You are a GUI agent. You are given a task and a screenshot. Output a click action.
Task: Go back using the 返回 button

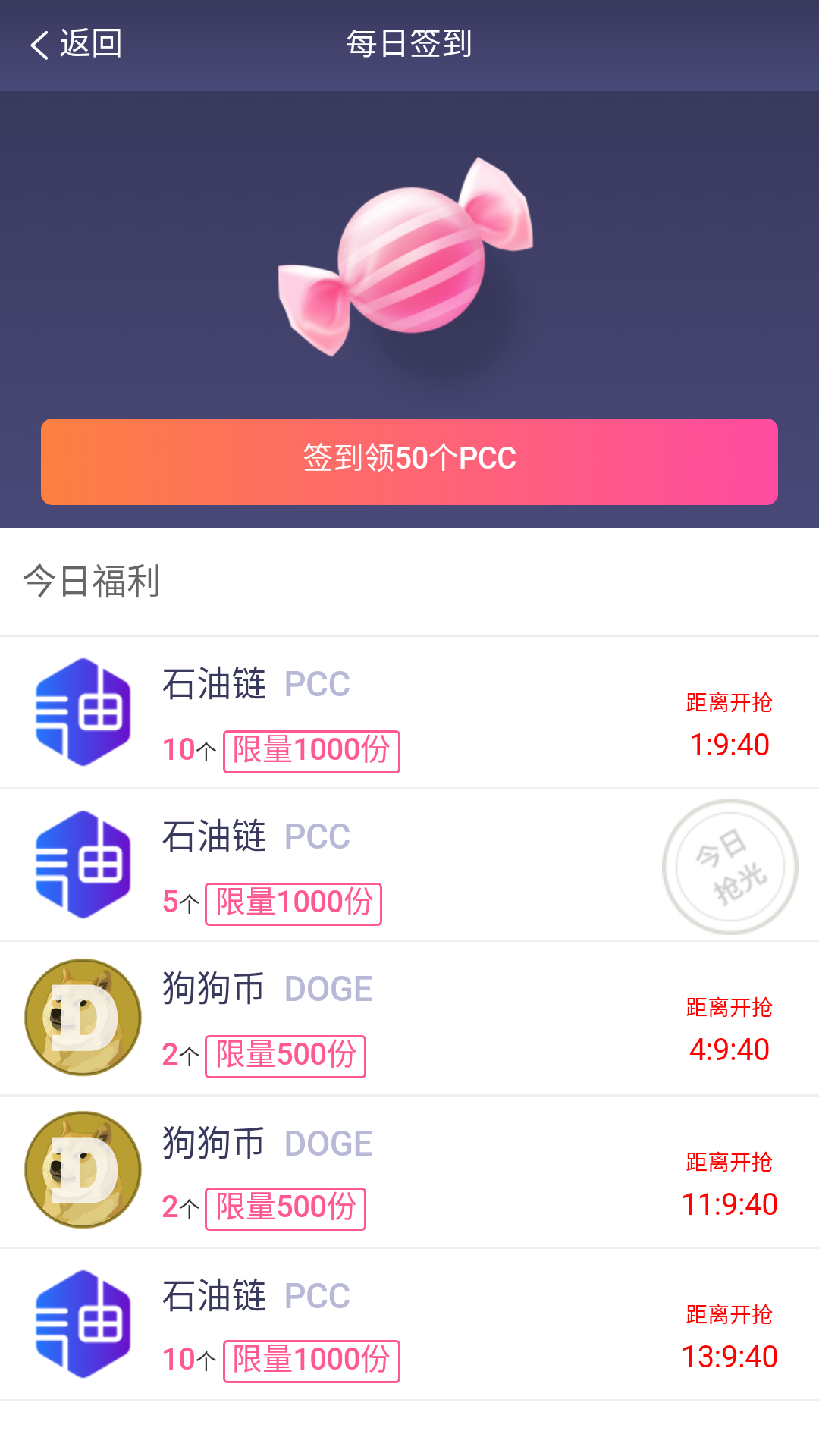(76, 44)
